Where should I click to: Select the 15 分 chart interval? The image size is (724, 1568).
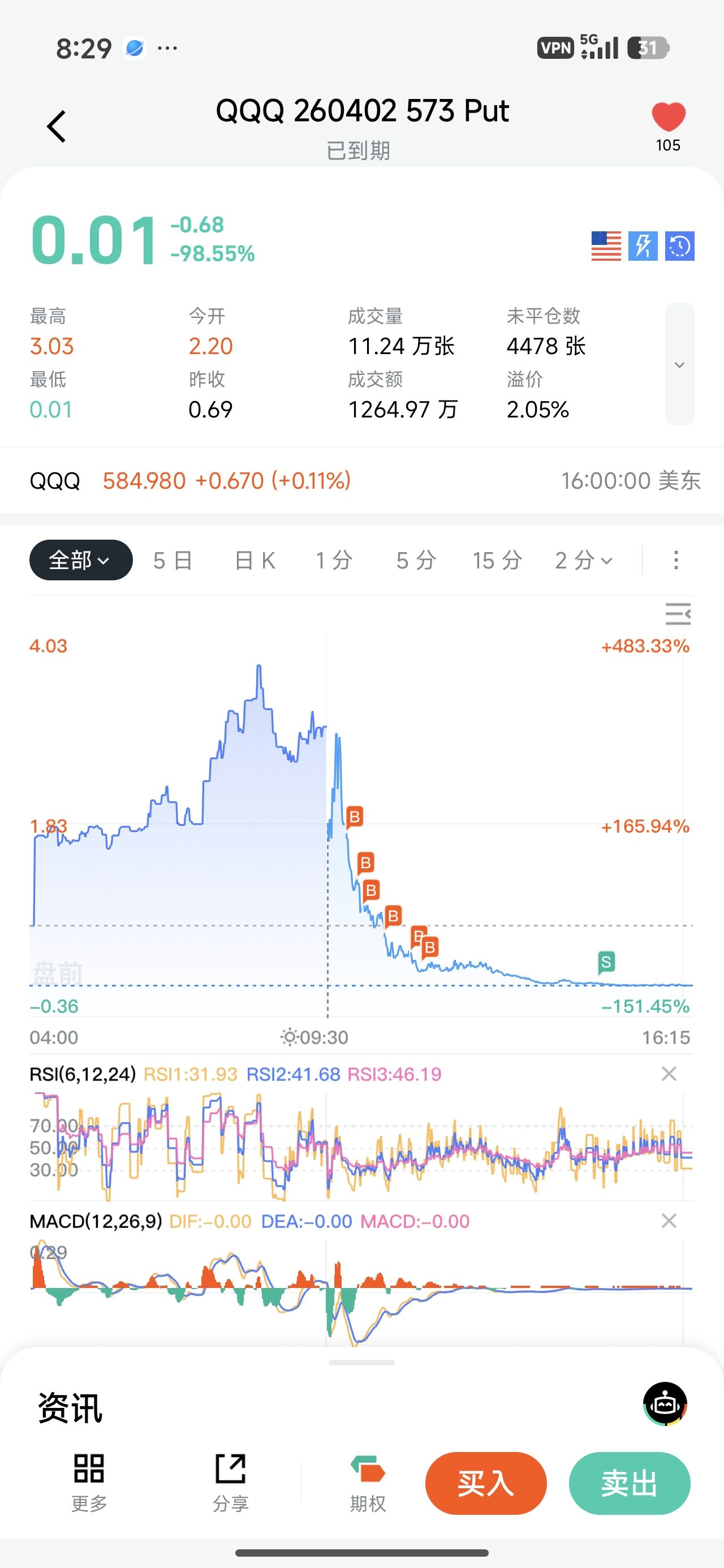(x=497, y=560)
